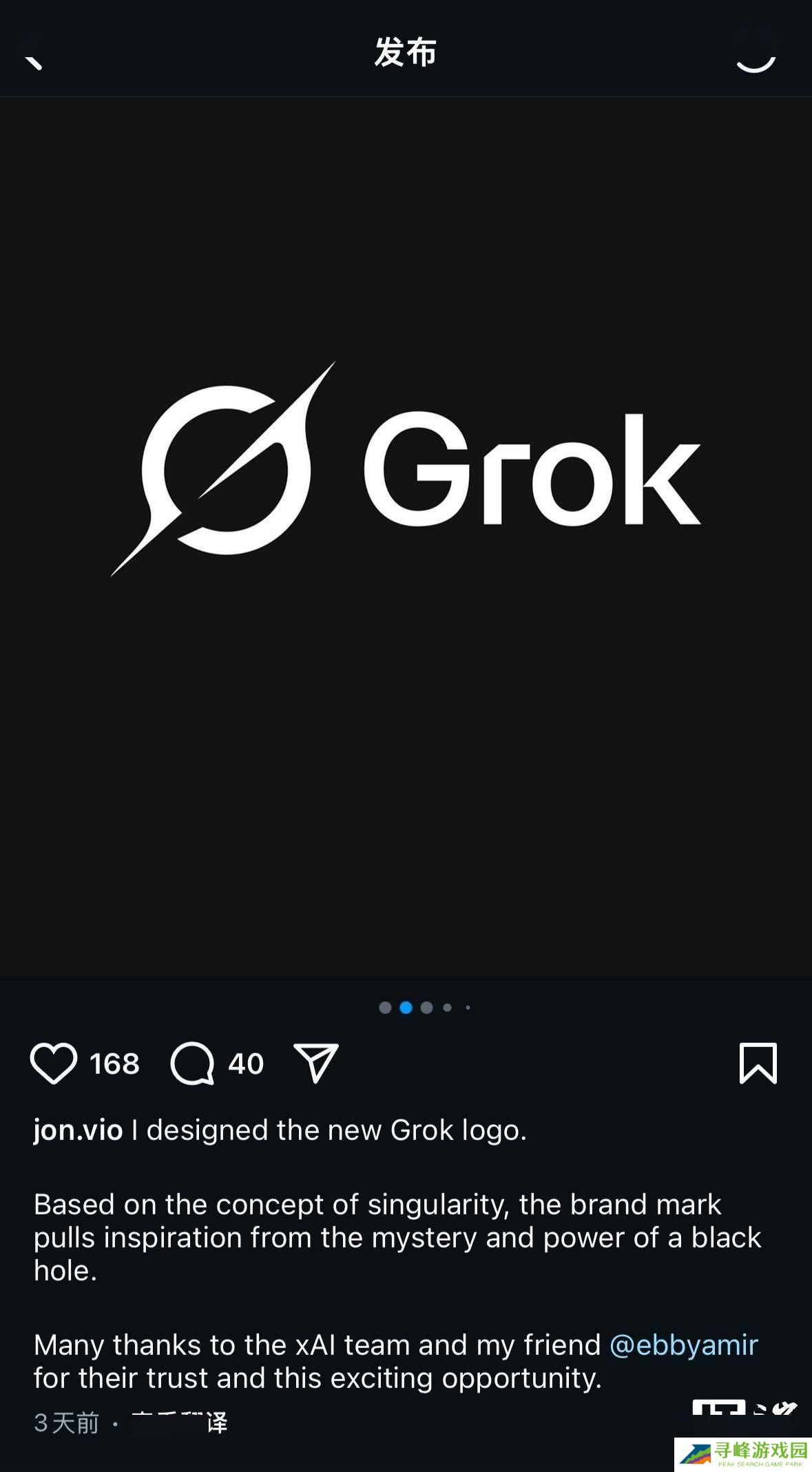This screenshot has height=1472, width=812.
Task: Like the jon.vio Grok logo post
Action: pos(54,1063)
